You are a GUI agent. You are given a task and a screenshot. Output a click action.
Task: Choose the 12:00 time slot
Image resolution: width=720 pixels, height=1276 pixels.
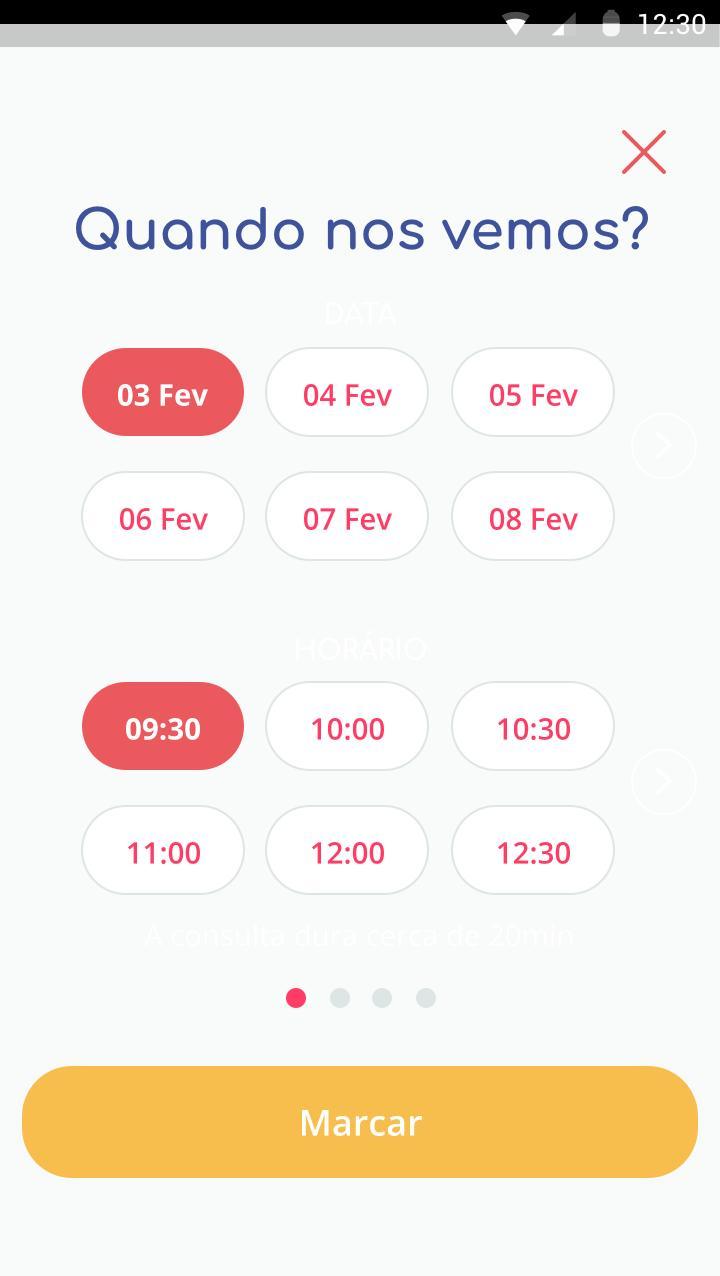pyautogui.click(x=347, y=851)
